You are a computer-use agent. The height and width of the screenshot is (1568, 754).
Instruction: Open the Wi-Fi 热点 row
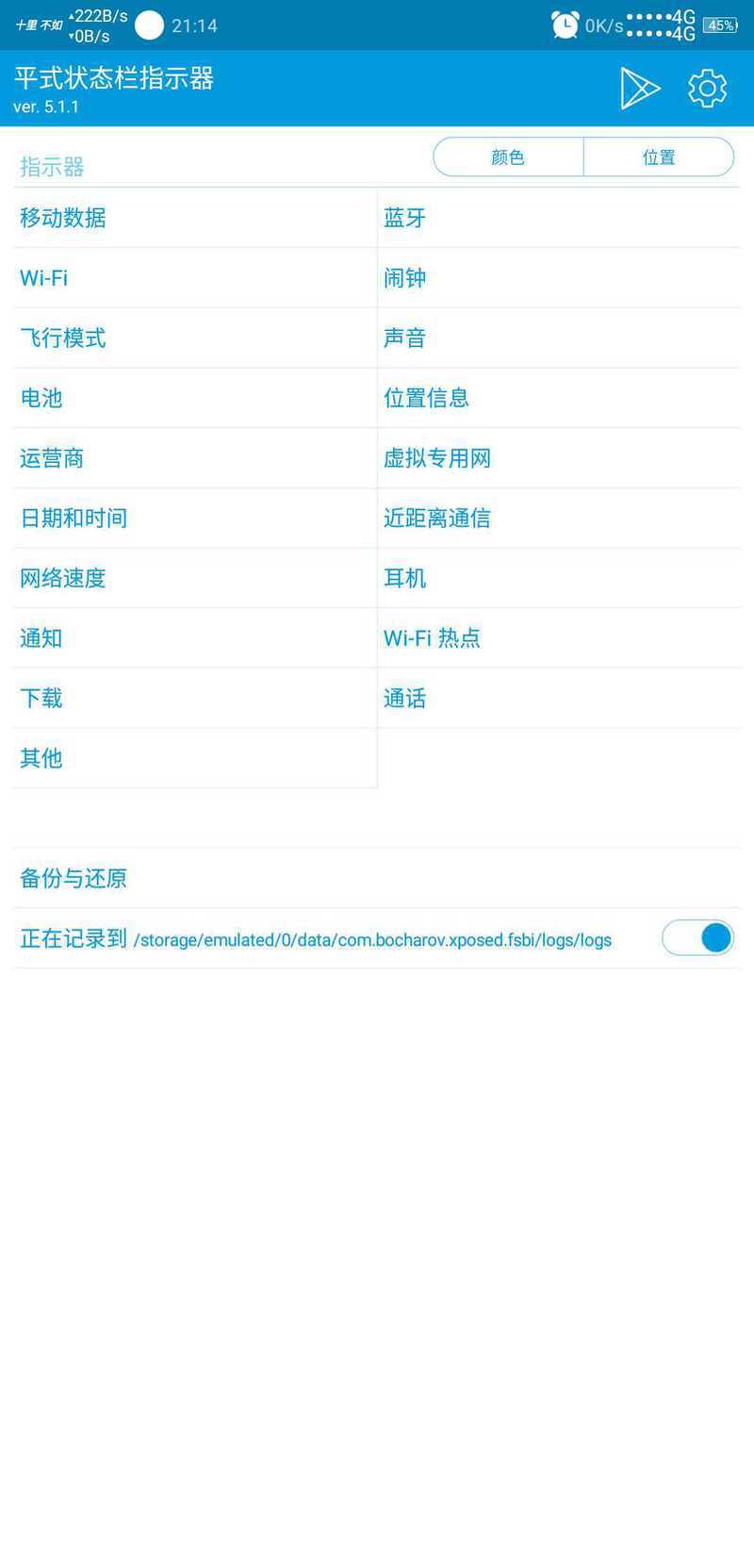click(x=559, y=638)
